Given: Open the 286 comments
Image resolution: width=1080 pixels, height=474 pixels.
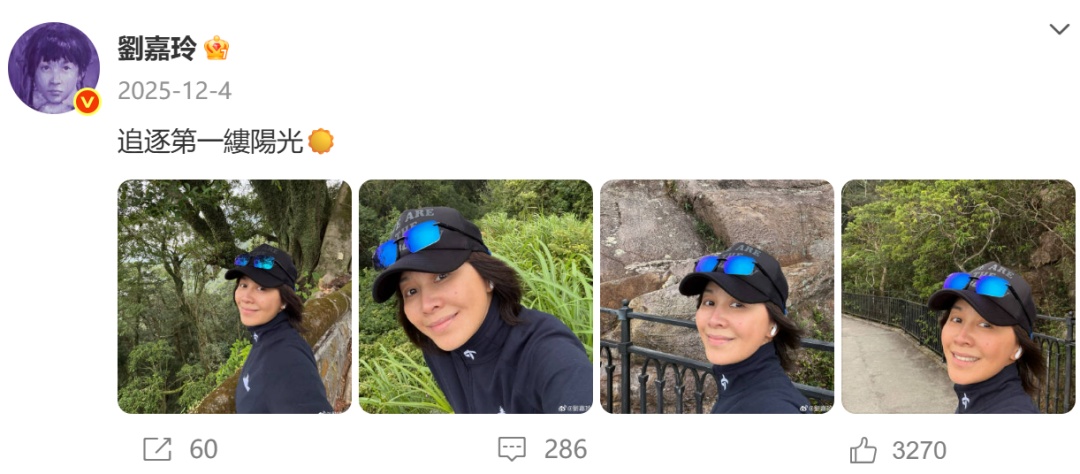Looking at the screenshot, I should 541,450.
